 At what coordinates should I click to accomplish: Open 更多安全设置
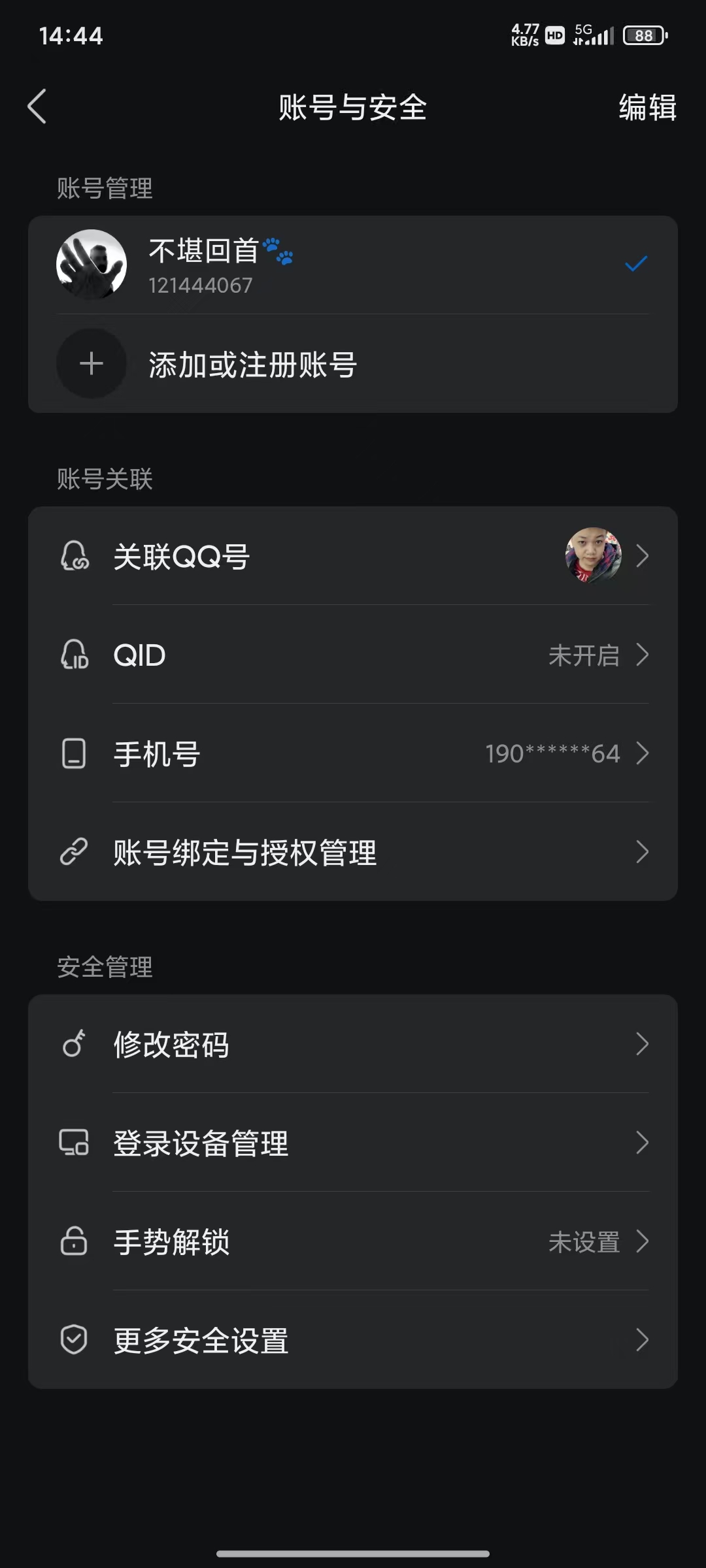coord(353,1340)
